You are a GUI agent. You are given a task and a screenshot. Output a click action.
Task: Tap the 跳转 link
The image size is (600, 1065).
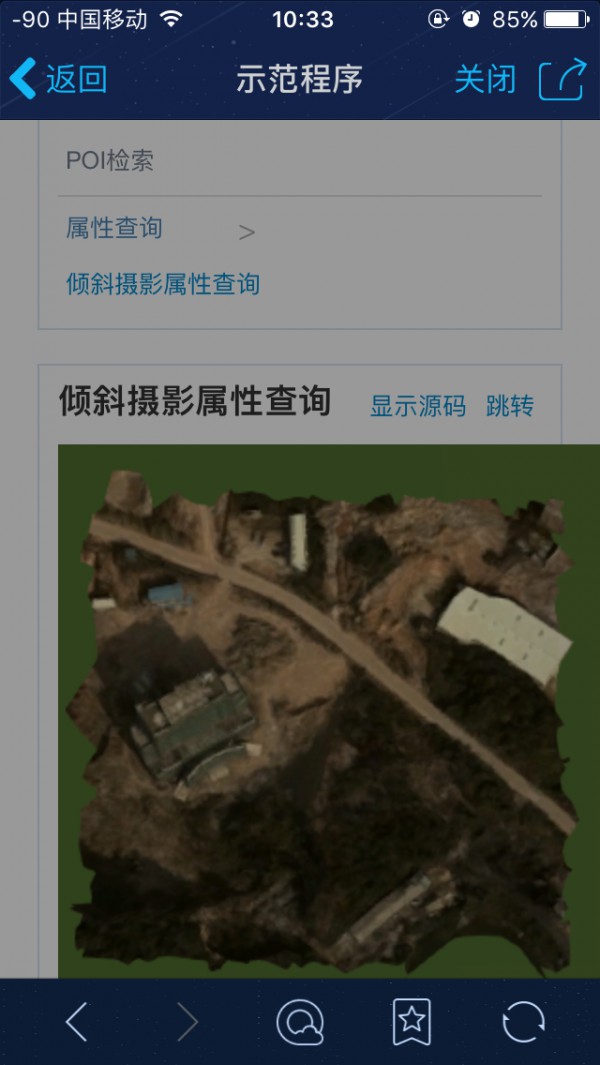(x=510, y=406)
